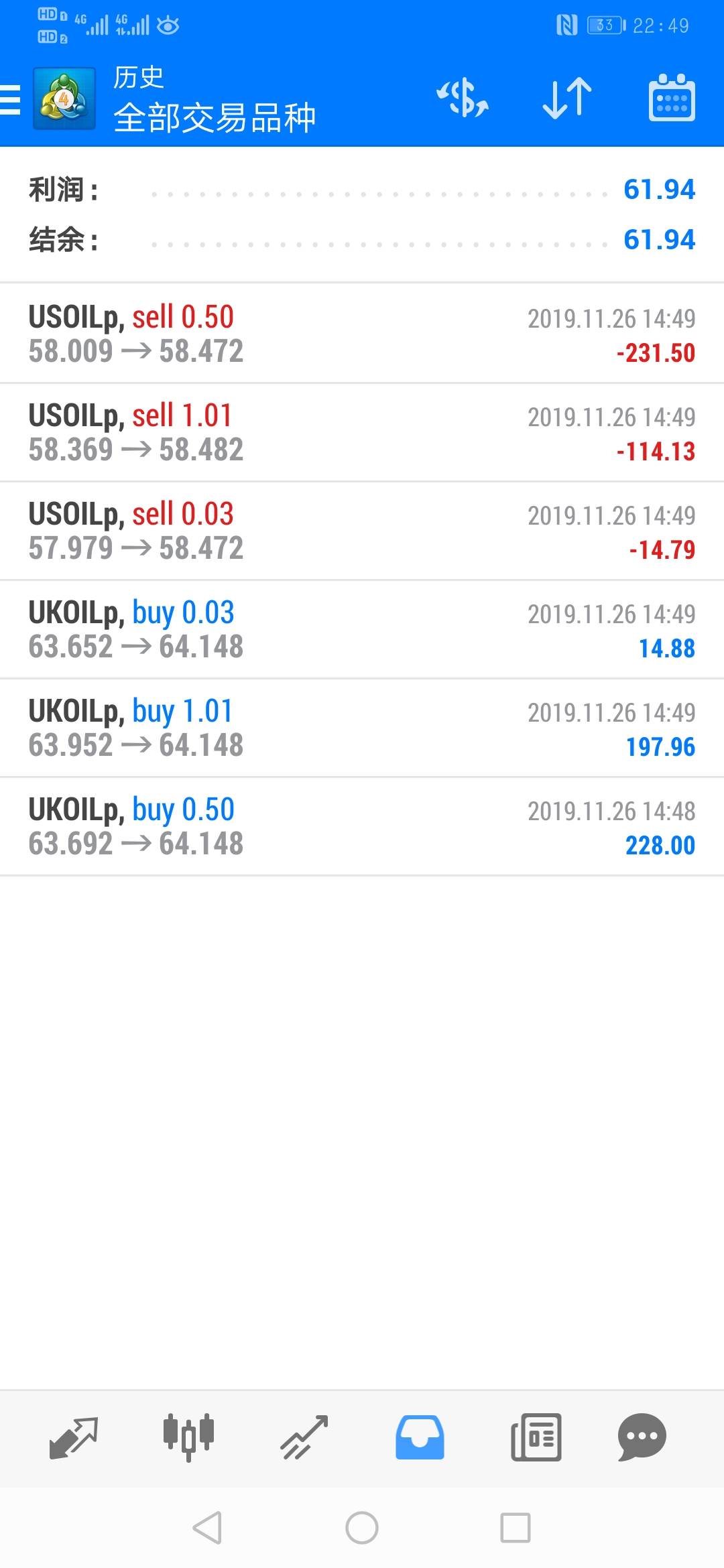Open the side drawer menu
Screen dimensions: 724x1568
coord(11,101)
